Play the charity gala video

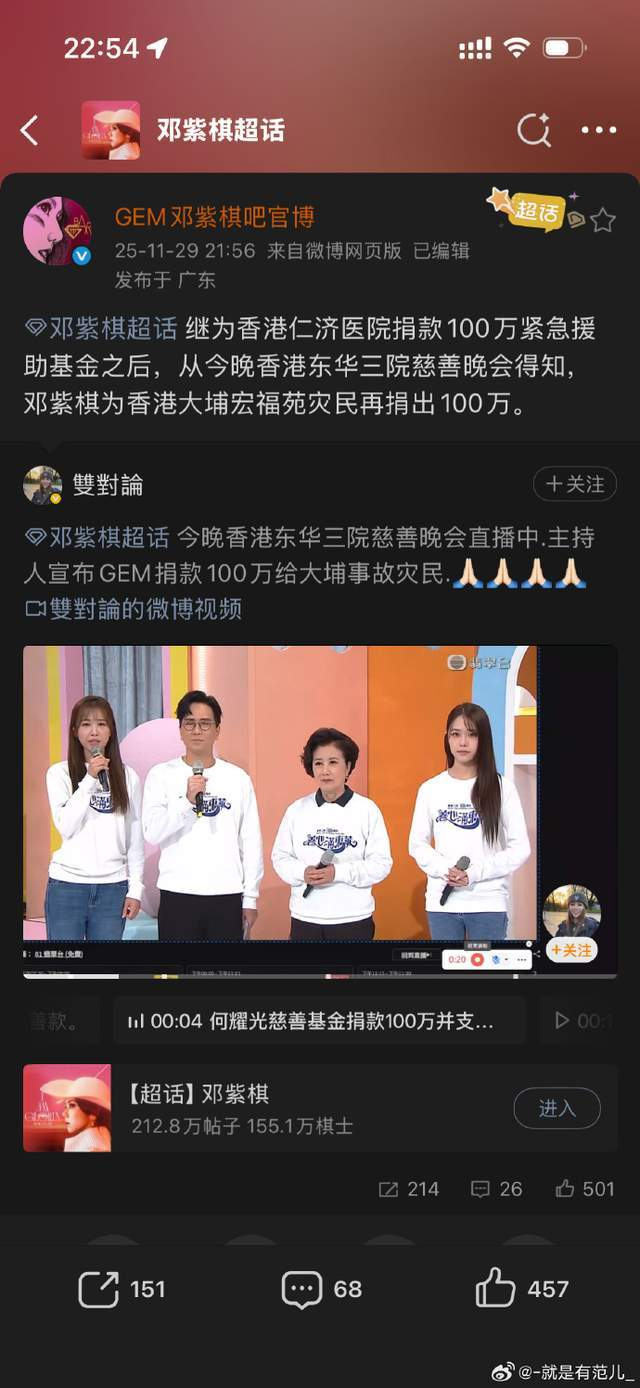(x=280, y=810)
